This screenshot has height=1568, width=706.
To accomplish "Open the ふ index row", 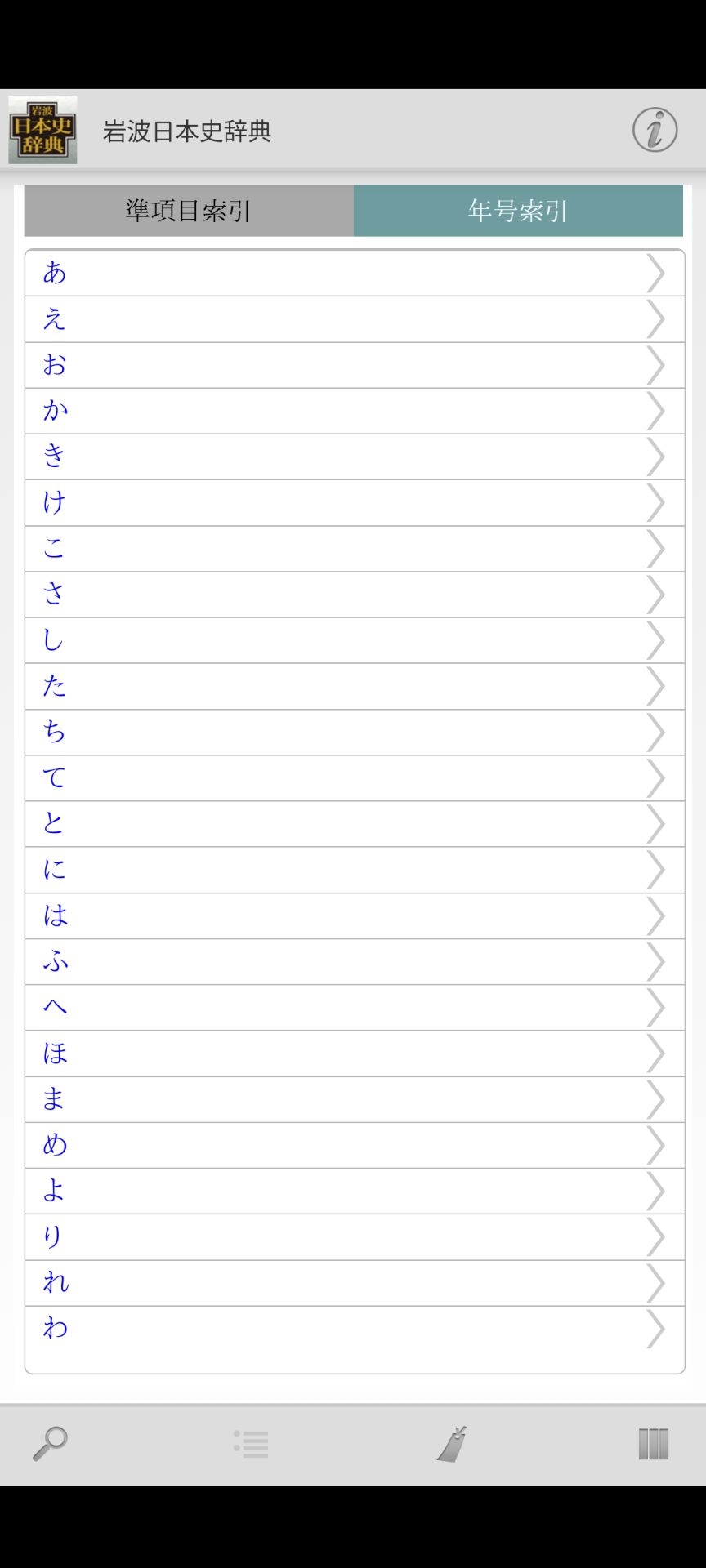I will point(355,961).
